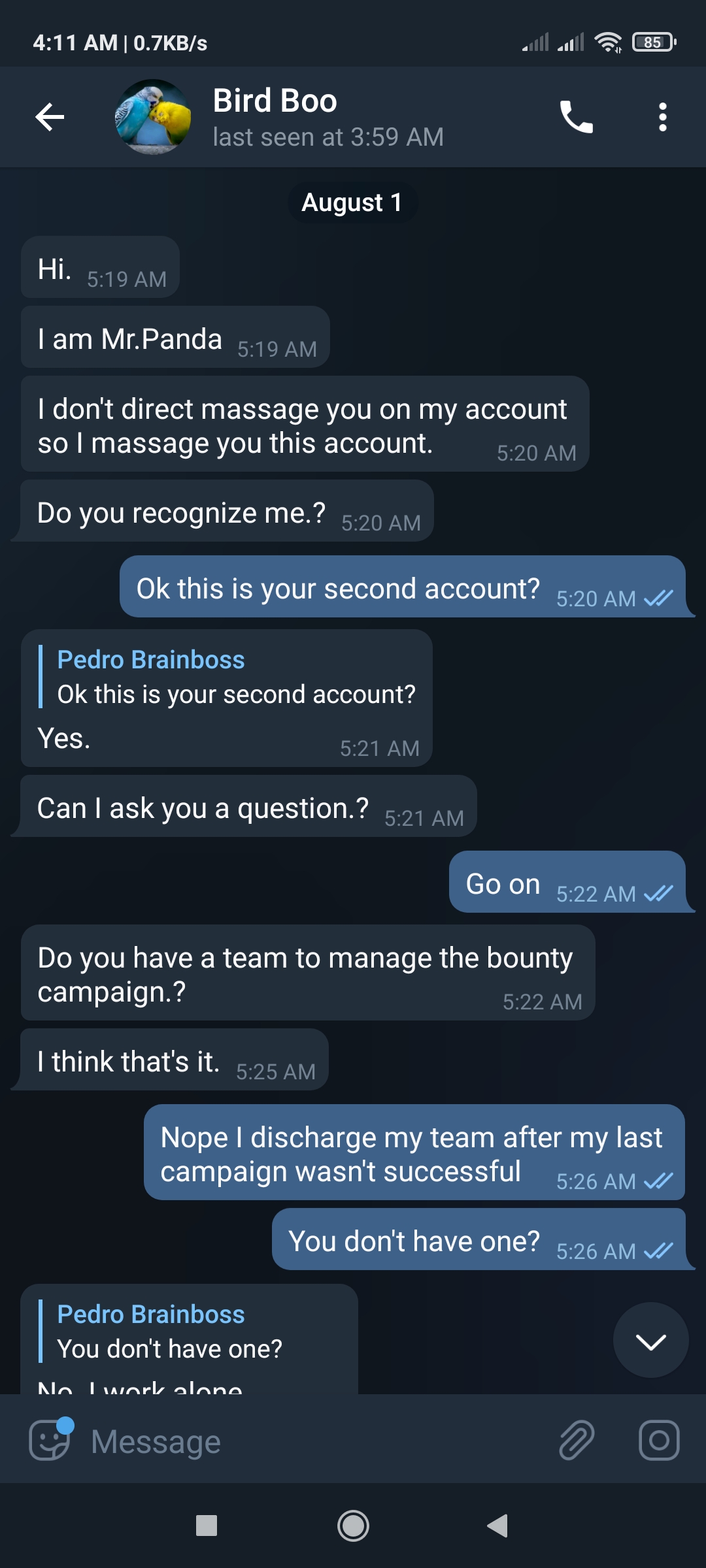Screen dimensions: 706x1568
Task: Open recent apps with the square button
Action: click(207, 1526)
